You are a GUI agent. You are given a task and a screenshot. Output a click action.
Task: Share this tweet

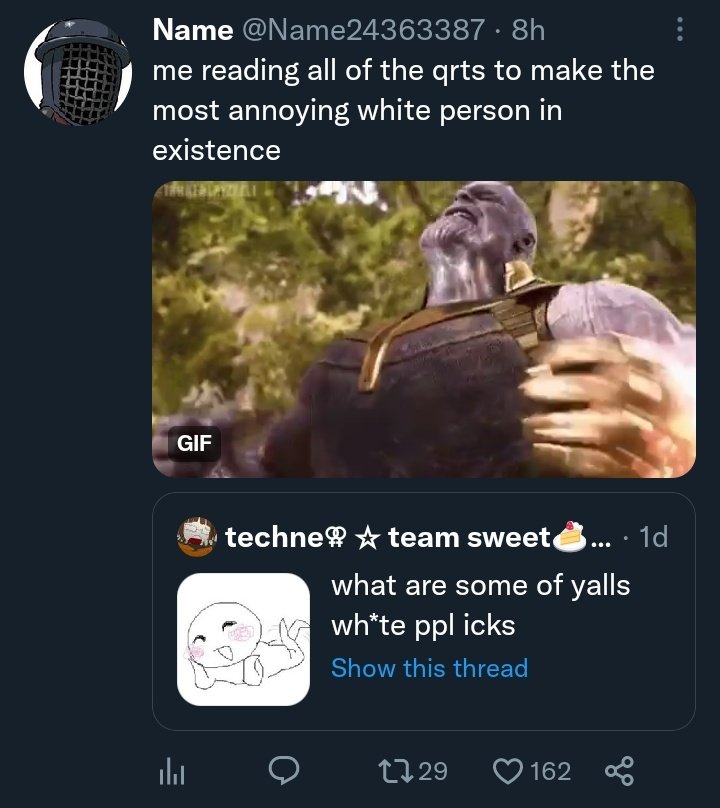coord(621,770)
